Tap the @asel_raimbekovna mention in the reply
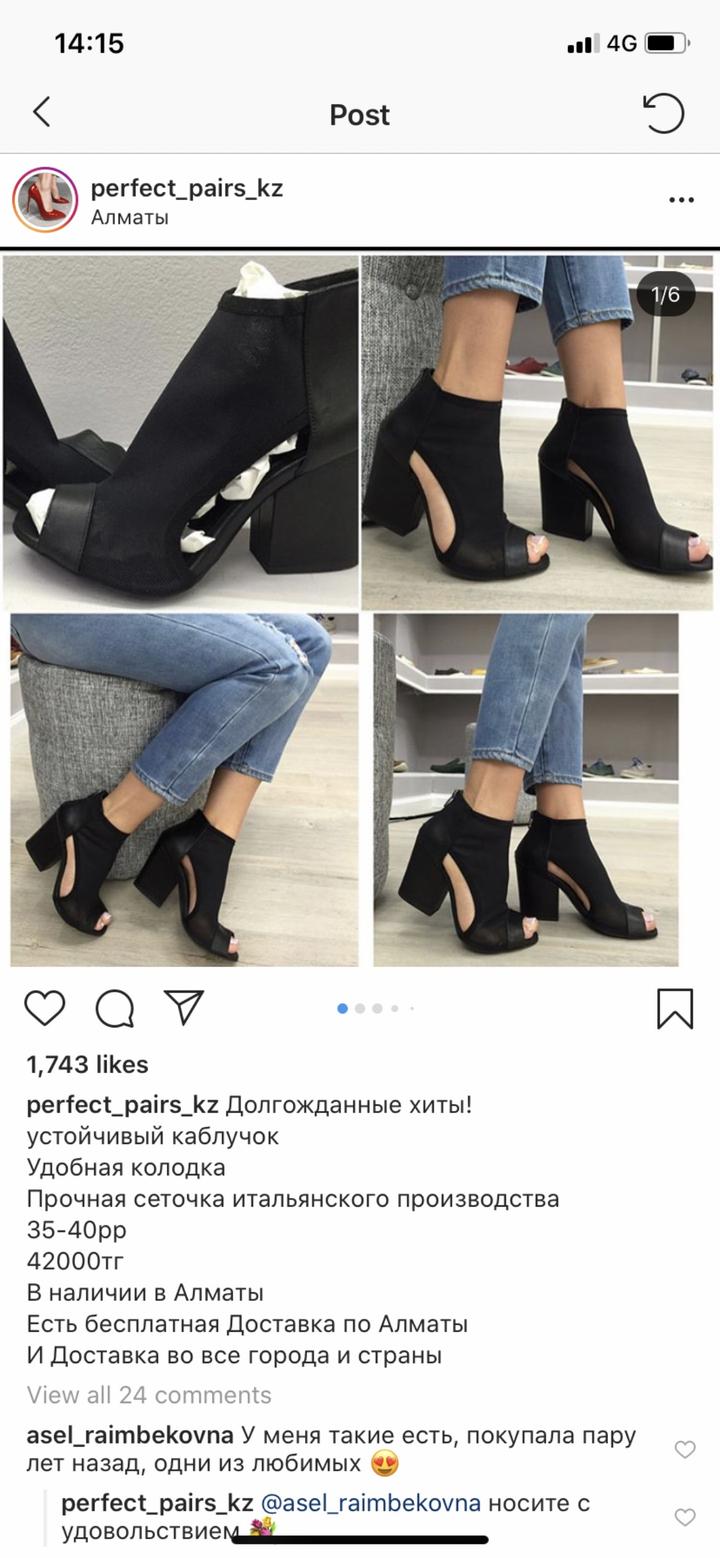 pyautogui.click(x=370, y=1503)
